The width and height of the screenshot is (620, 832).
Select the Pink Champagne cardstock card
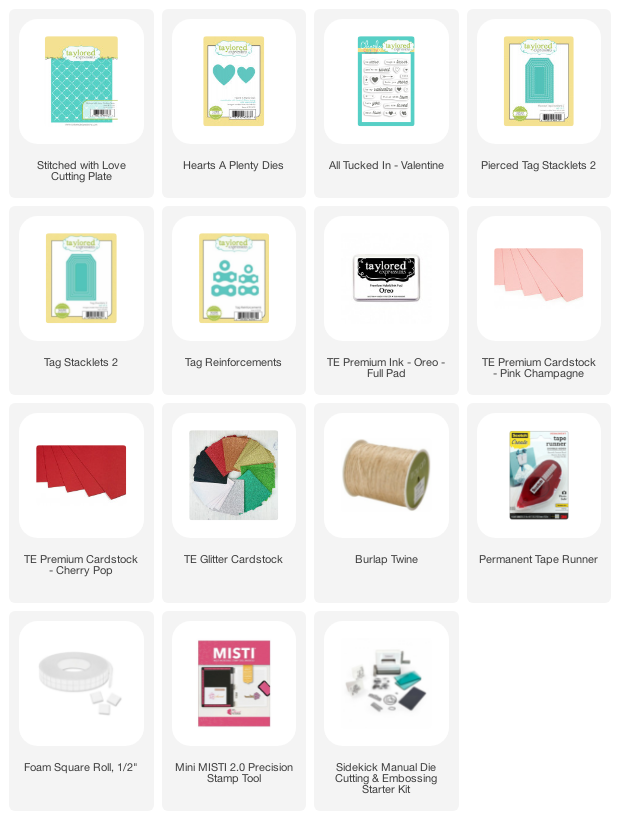538,278
